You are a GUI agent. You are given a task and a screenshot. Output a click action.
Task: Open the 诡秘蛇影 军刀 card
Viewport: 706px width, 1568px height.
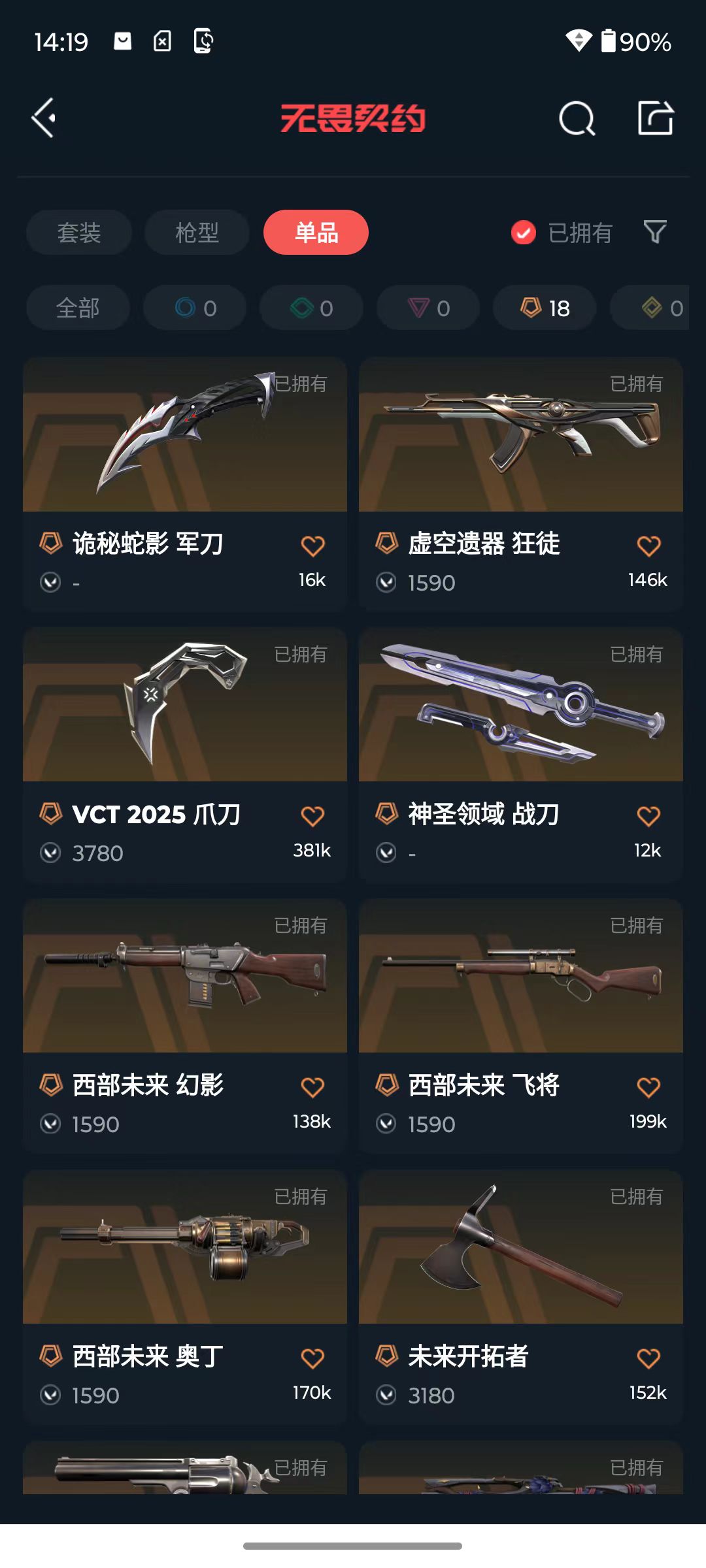[185, 483]
